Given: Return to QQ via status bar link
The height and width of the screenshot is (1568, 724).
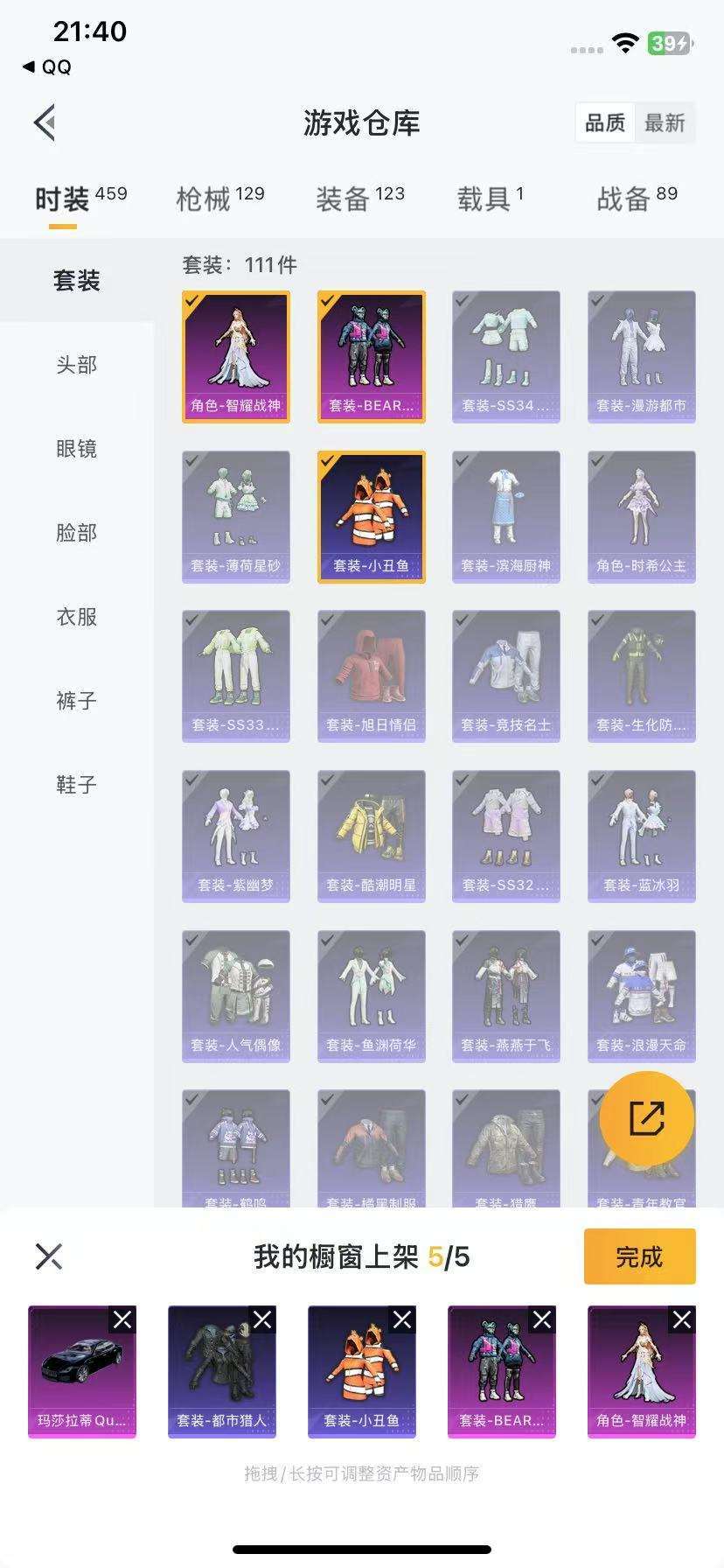Looking at the screenshot, I should [47, 67].
